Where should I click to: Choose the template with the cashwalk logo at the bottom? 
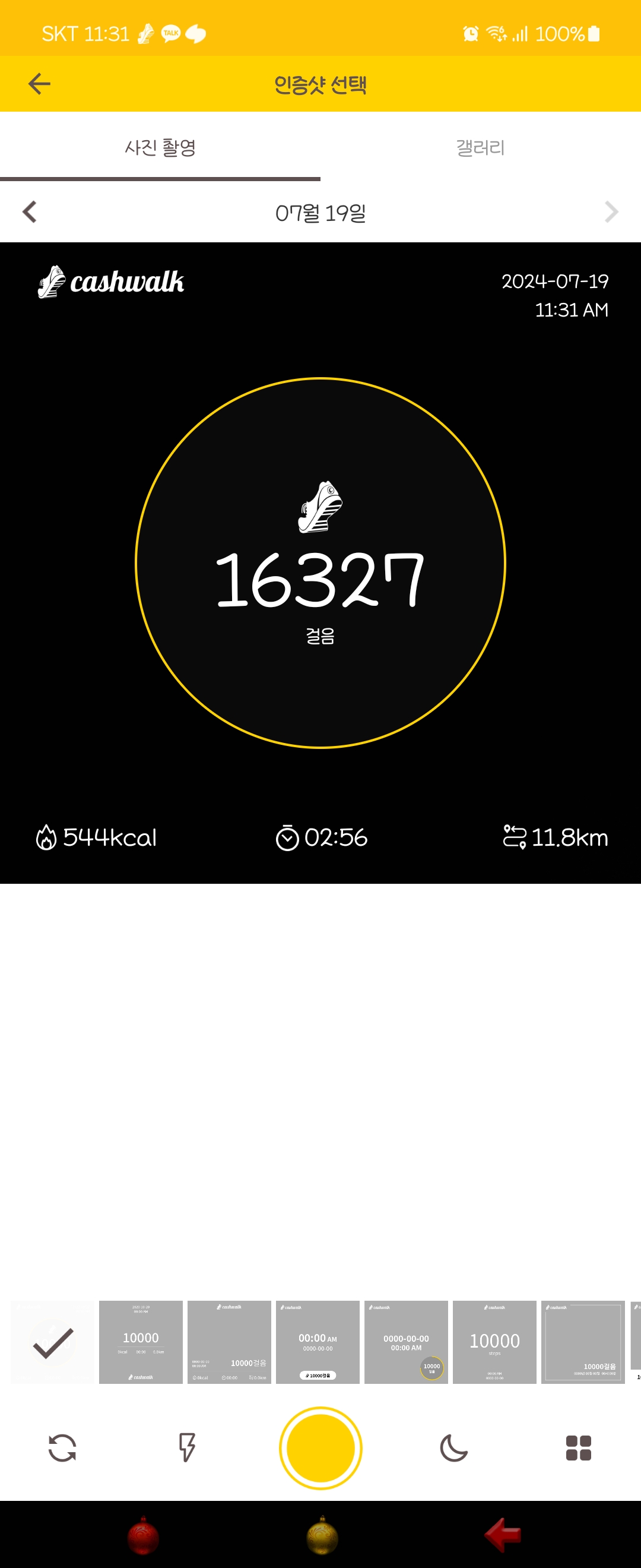click(141, 1342)
